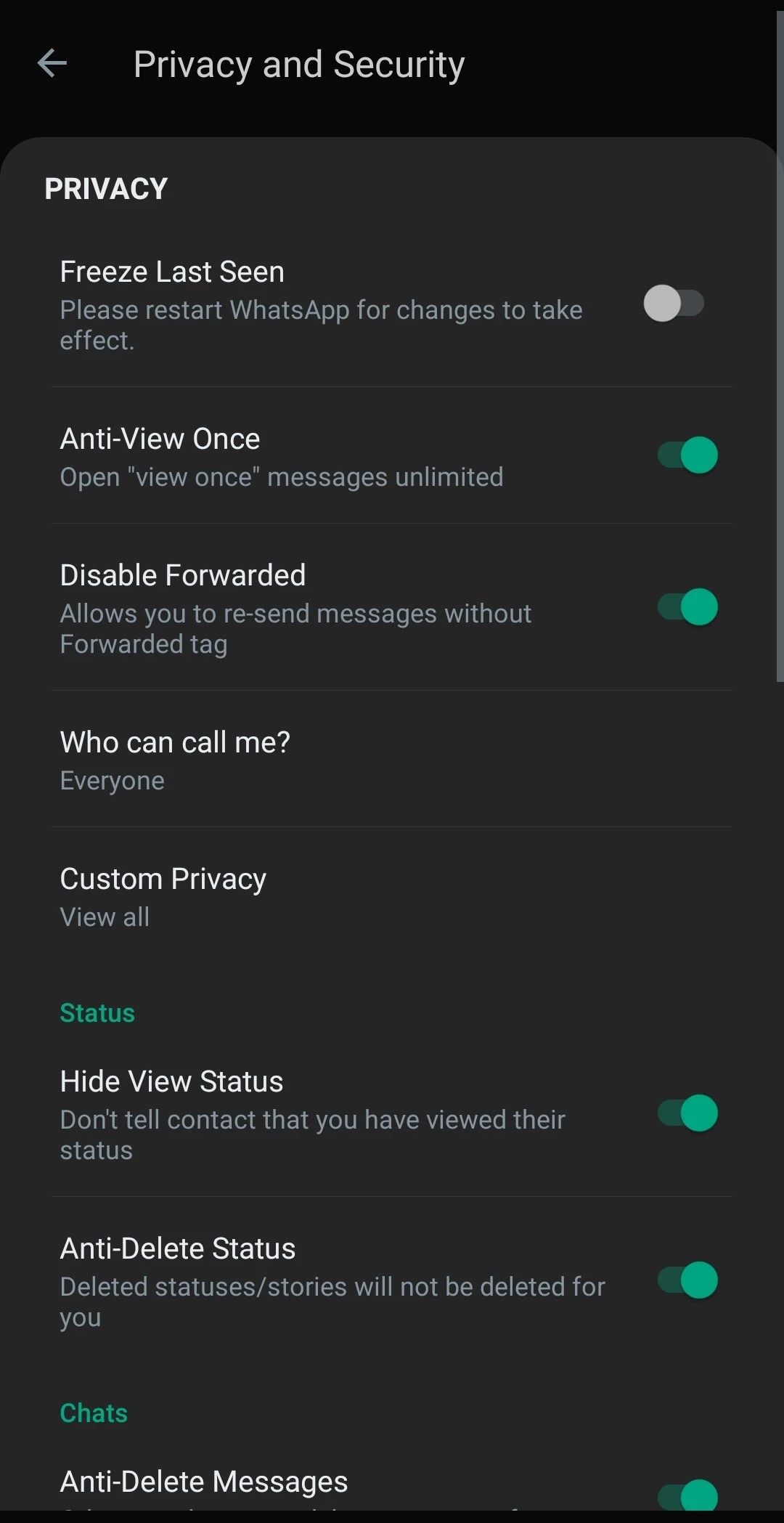Image resolution: width=784 pixels, height=1523 pixels.
Task: Open Who can call me setting
Action: tap(392, 760)
